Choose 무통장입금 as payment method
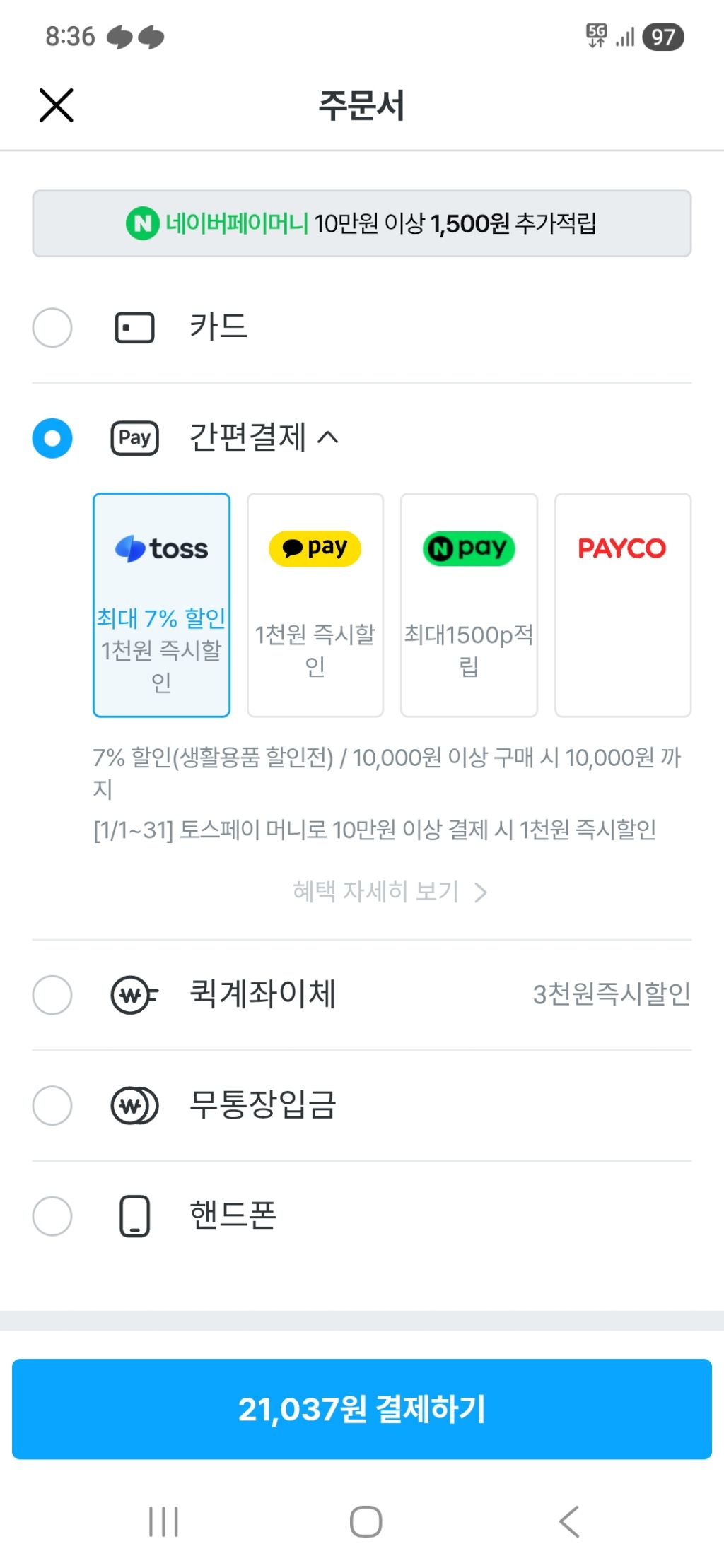The image size is (724, 1568). coord(51,1106)
